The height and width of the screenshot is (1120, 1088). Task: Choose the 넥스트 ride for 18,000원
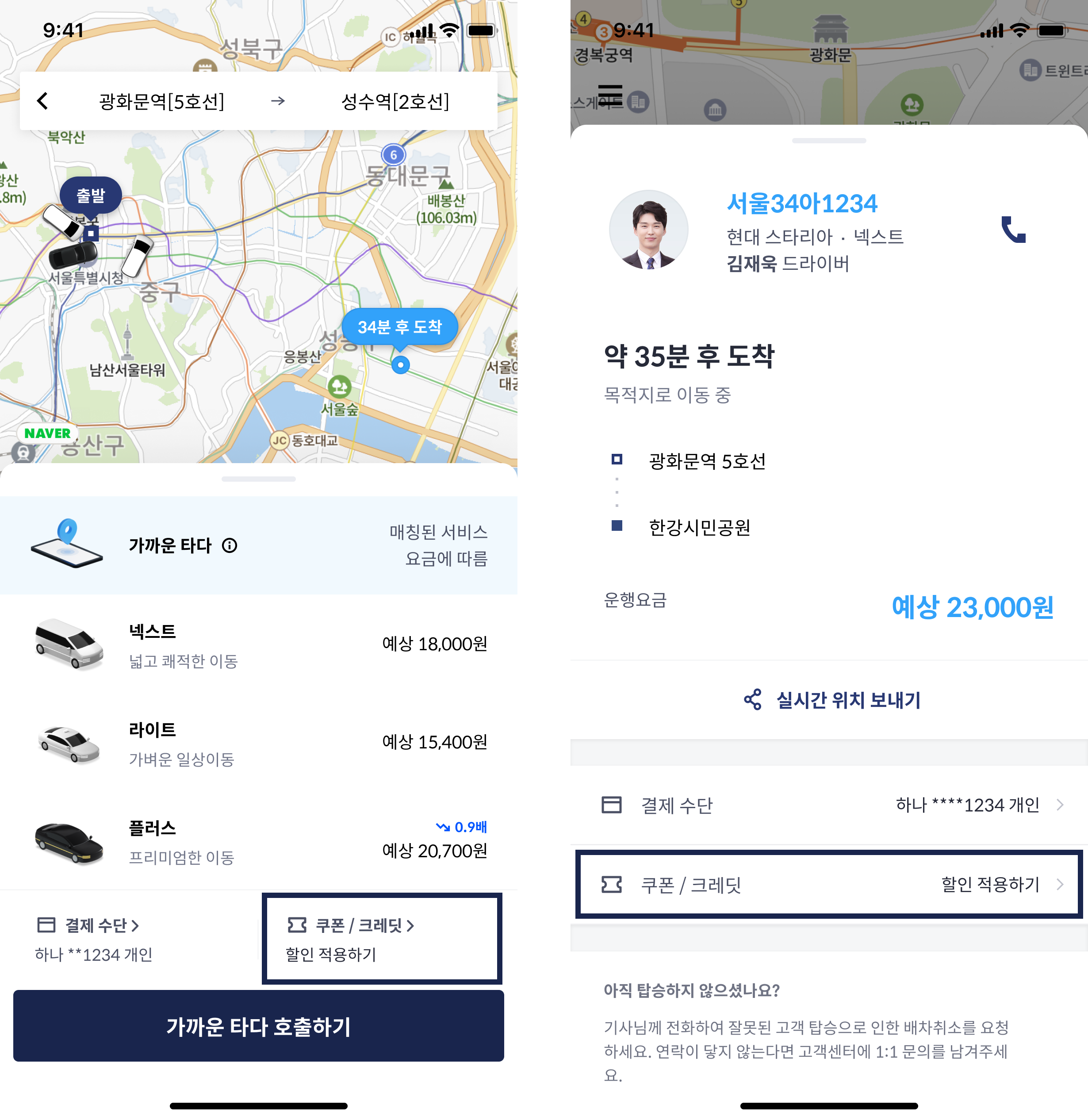(x=258, y=644)
